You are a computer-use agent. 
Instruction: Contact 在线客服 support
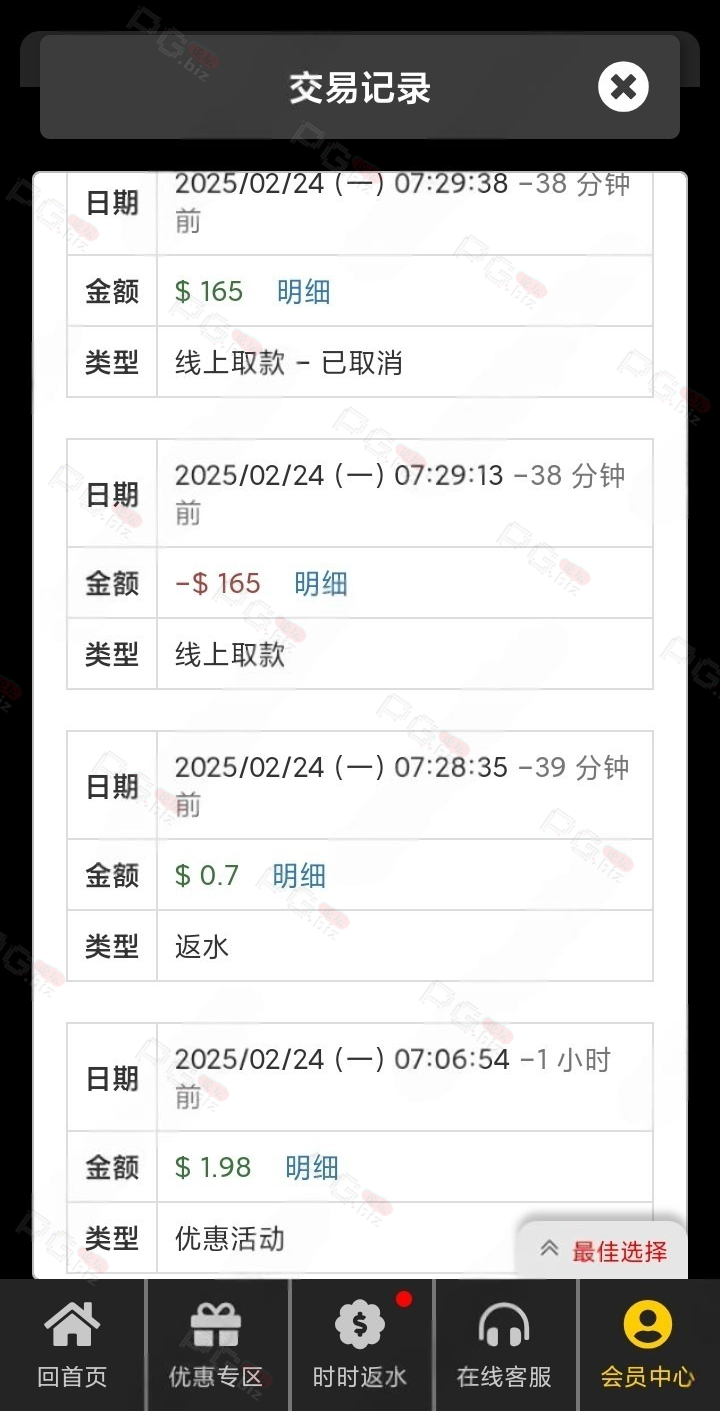pos(504,1345)
